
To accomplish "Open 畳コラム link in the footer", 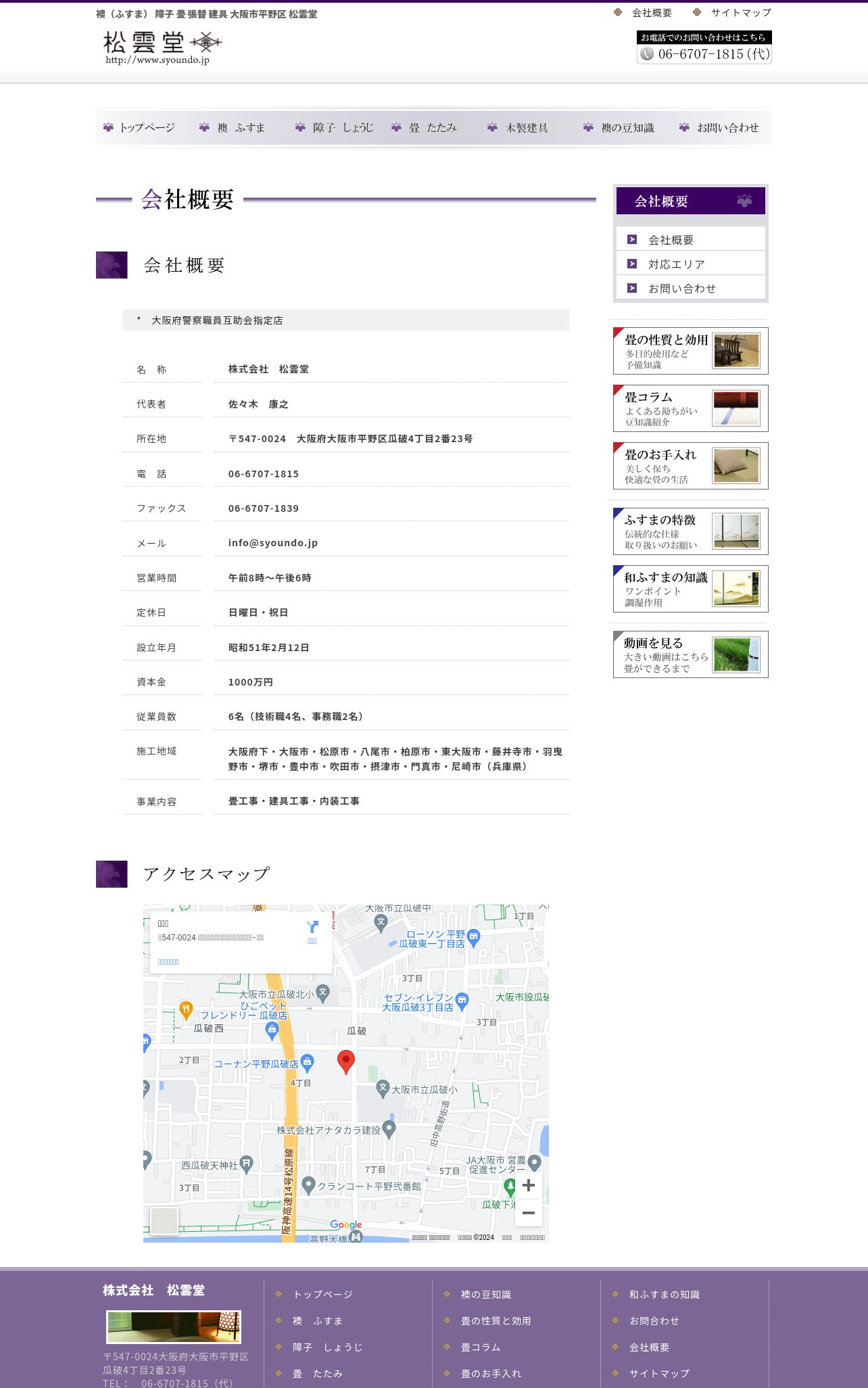I will [x=481, y=1347].
